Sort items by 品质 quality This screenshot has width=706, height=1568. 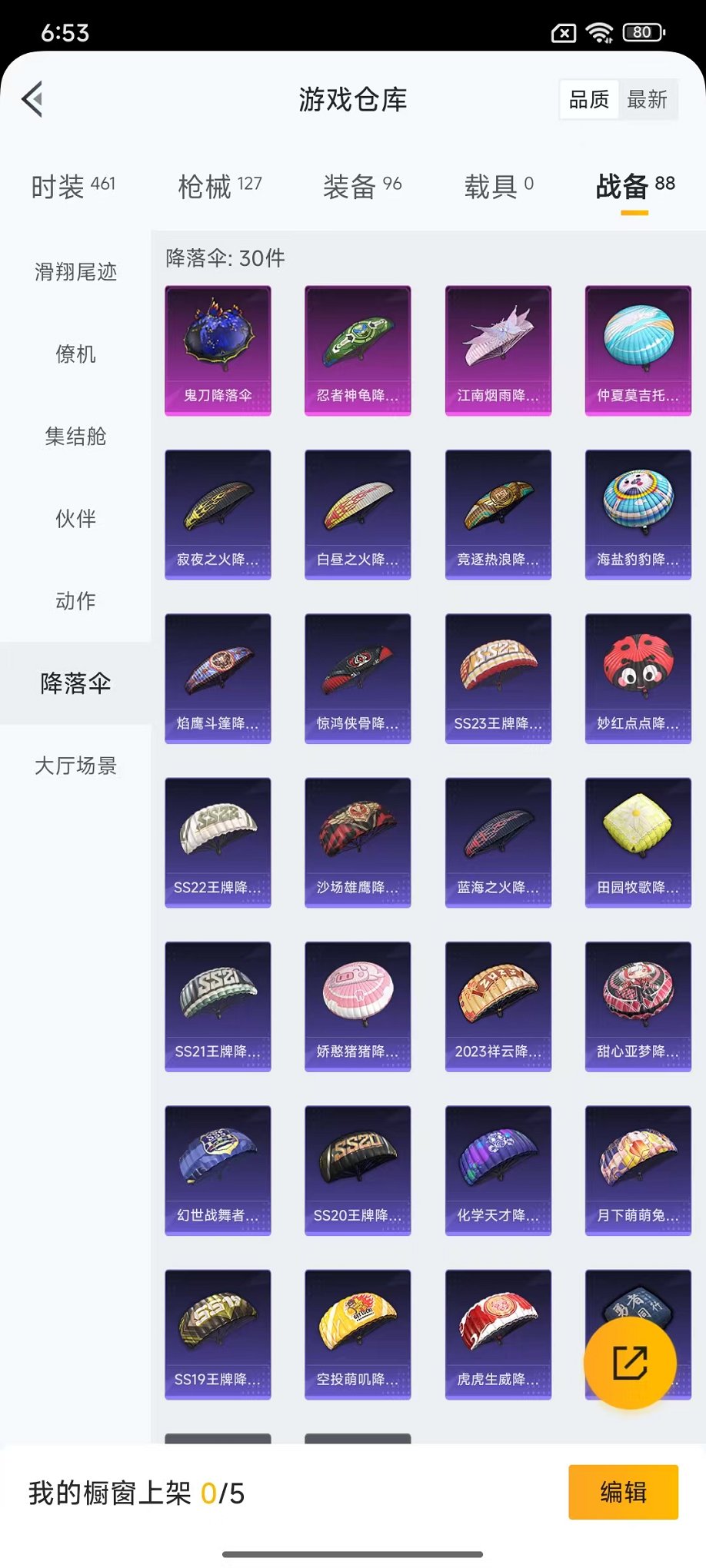coord(588,98)
